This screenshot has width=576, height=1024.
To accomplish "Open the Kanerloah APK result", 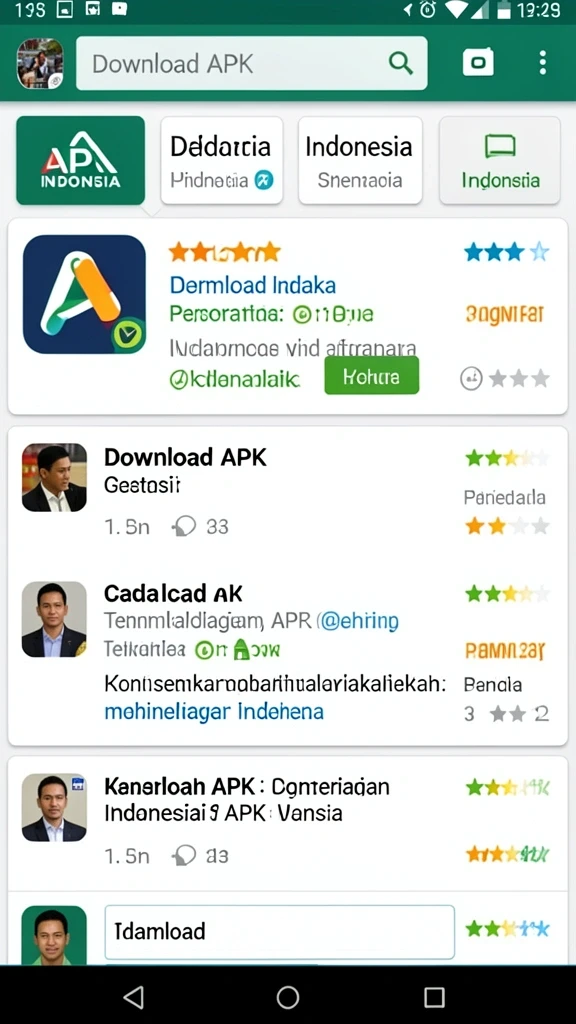I will pyautogui.click(x=287, y=820).
